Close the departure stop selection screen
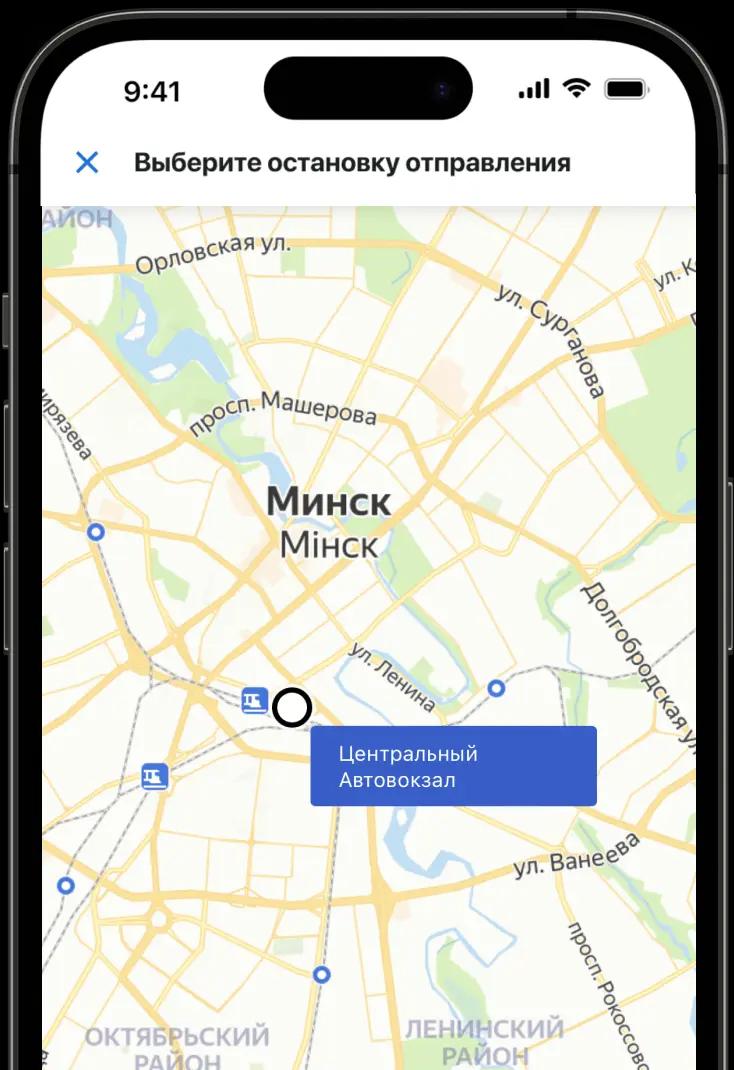The width and height of the screenshot is (734, 1070). pos(87,162)
